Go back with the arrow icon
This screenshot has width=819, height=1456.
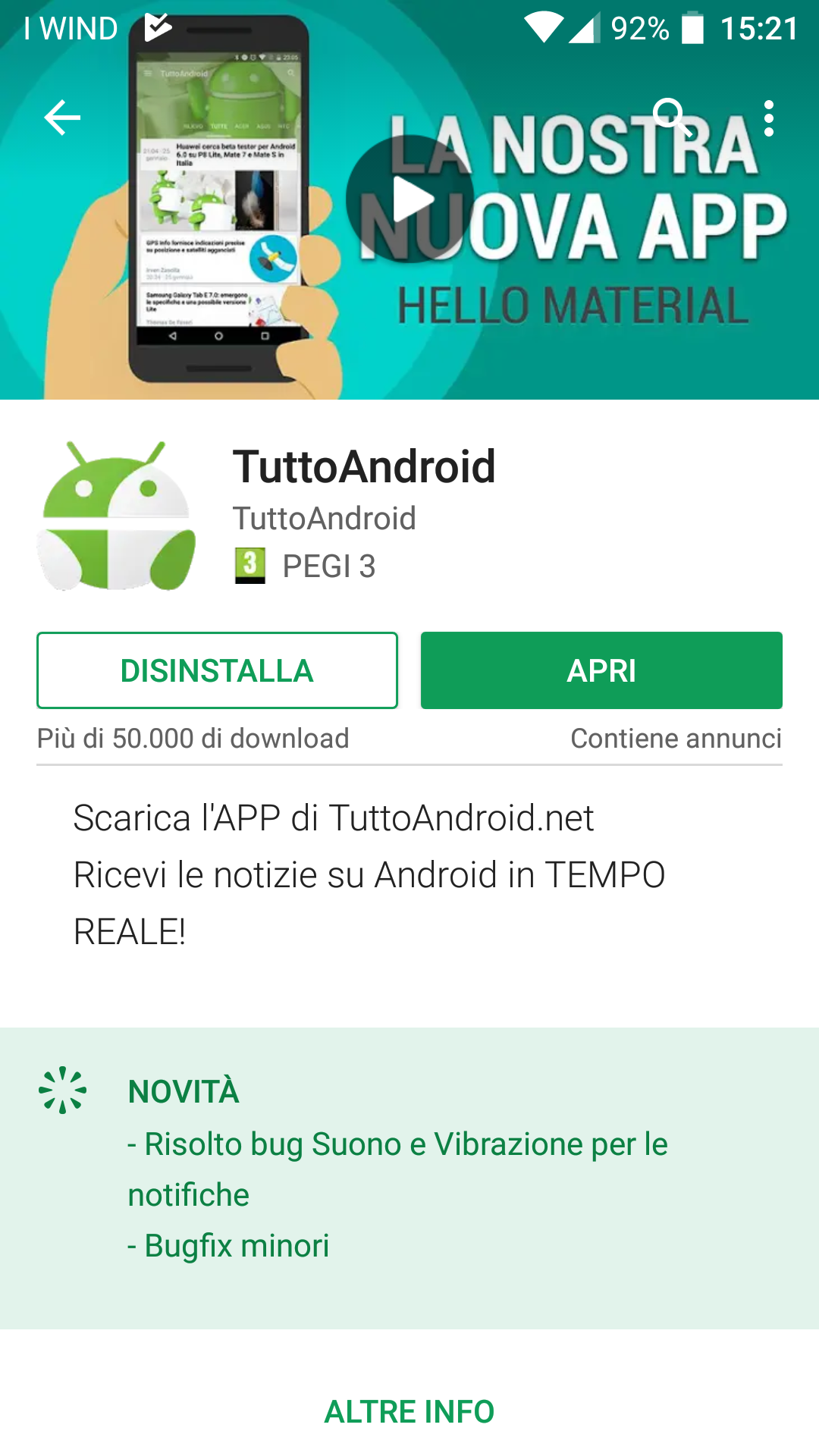click(62, 118)
